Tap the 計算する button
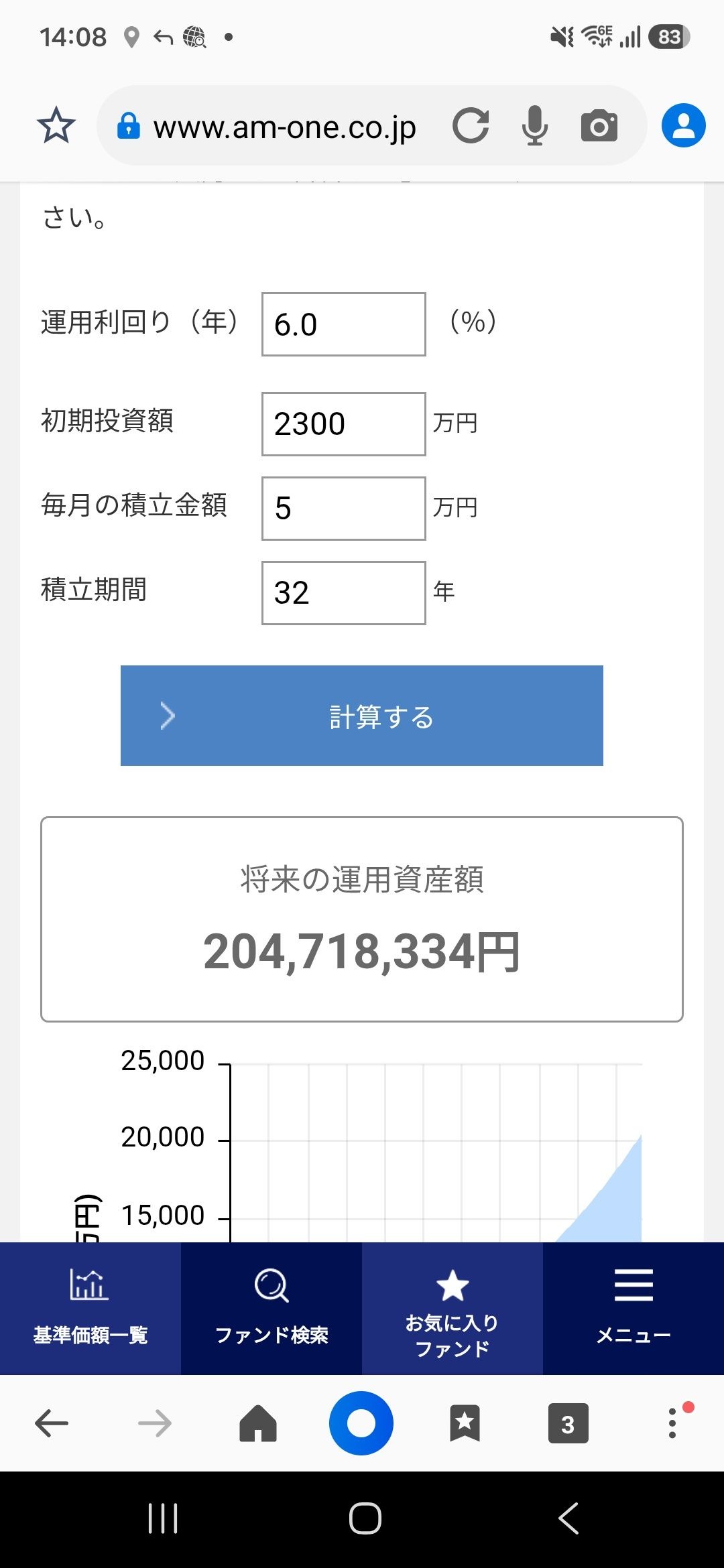This screenshot has width=724, height=1568. pos(362,716)
